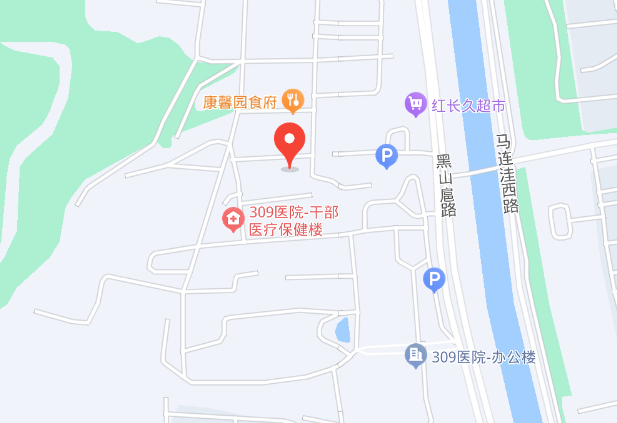Tap the parking marker near 黑山扈路

click(x=434, y=280)
